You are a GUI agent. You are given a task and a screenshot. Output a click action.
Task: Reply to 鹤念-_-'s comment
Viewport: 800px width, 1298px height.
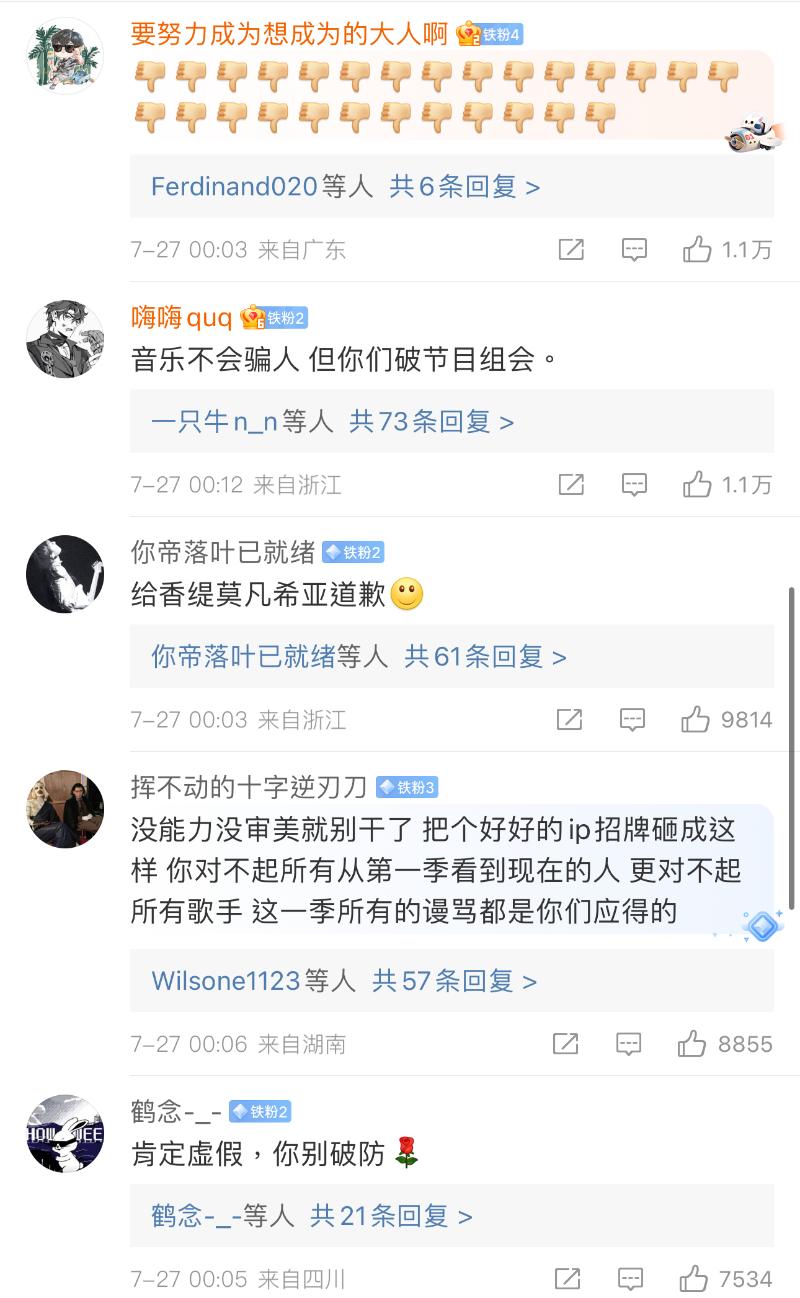pos(630,1278)
